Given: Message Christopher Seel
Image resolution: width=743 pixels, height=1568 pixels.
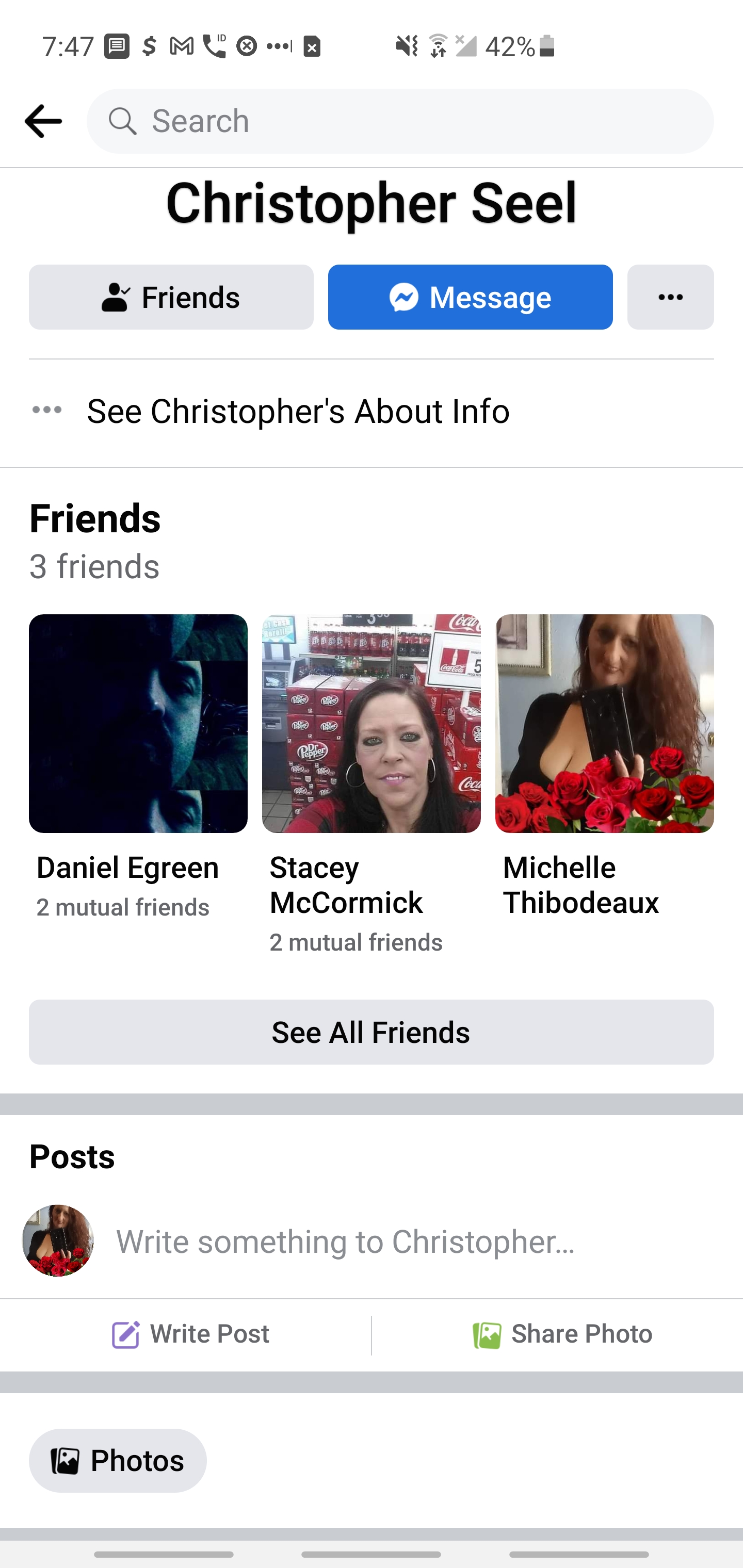Looking at the screenshot, I should coord(470,297).
